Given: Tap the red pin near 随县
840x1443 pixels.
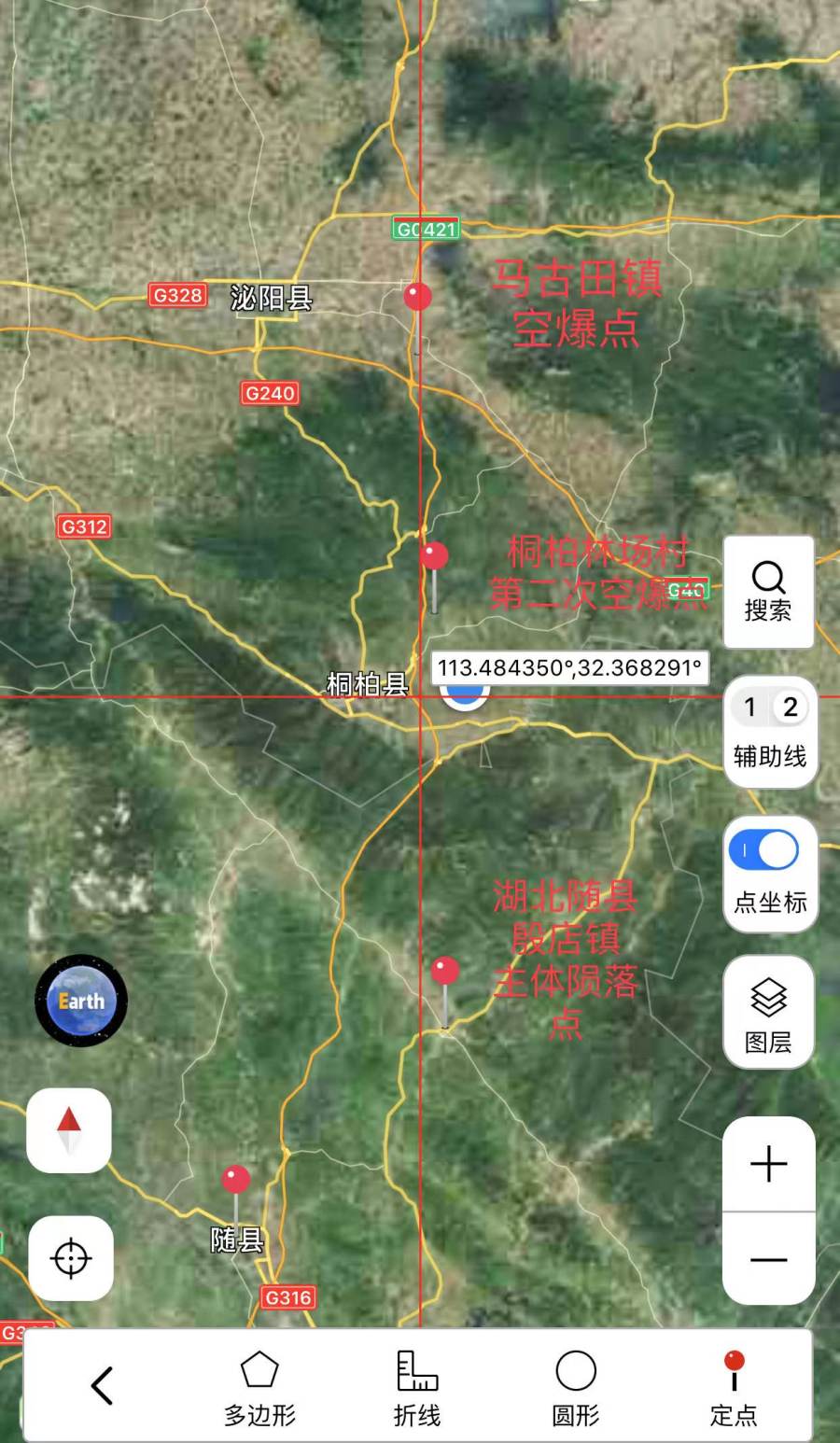Looking at the screenshot, I should point(235,1180).
